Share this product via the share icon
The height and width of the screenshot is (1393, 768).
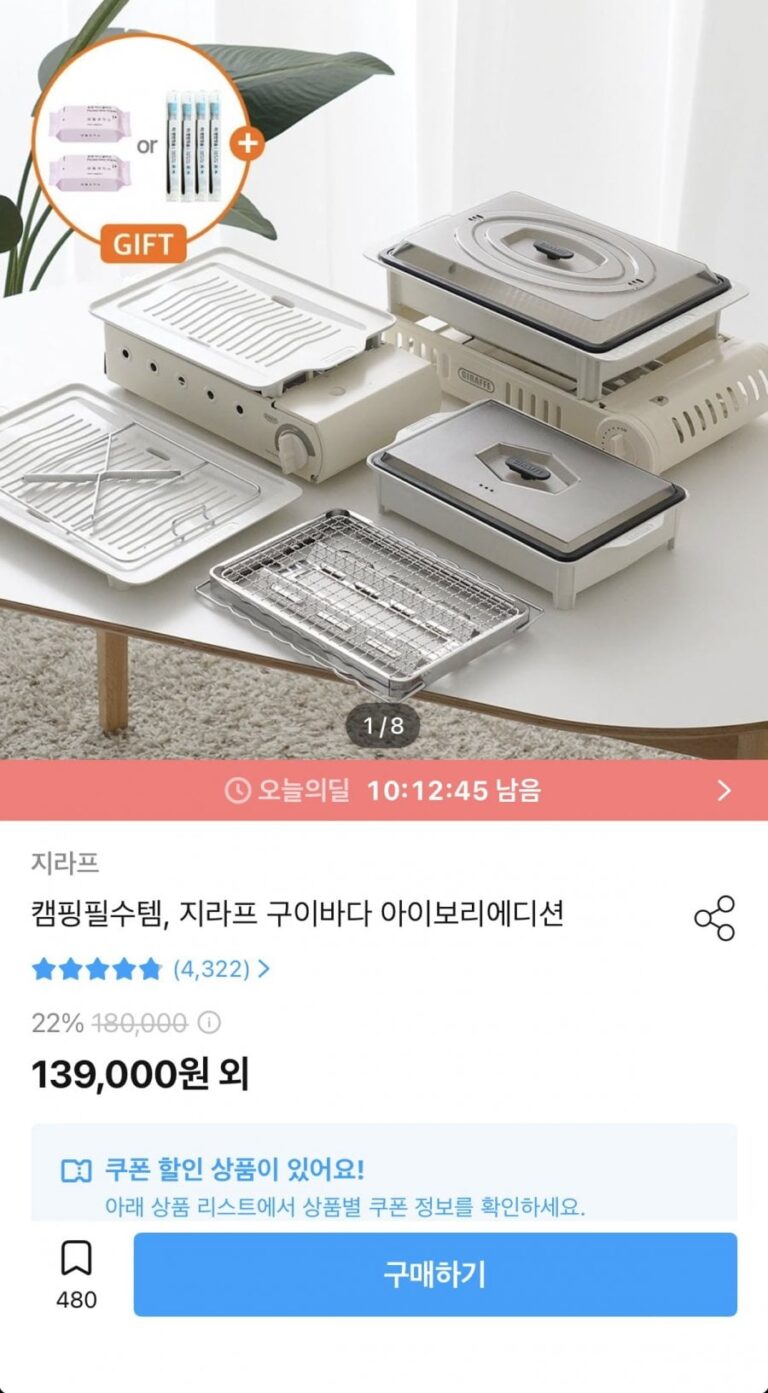coord(714,918)
